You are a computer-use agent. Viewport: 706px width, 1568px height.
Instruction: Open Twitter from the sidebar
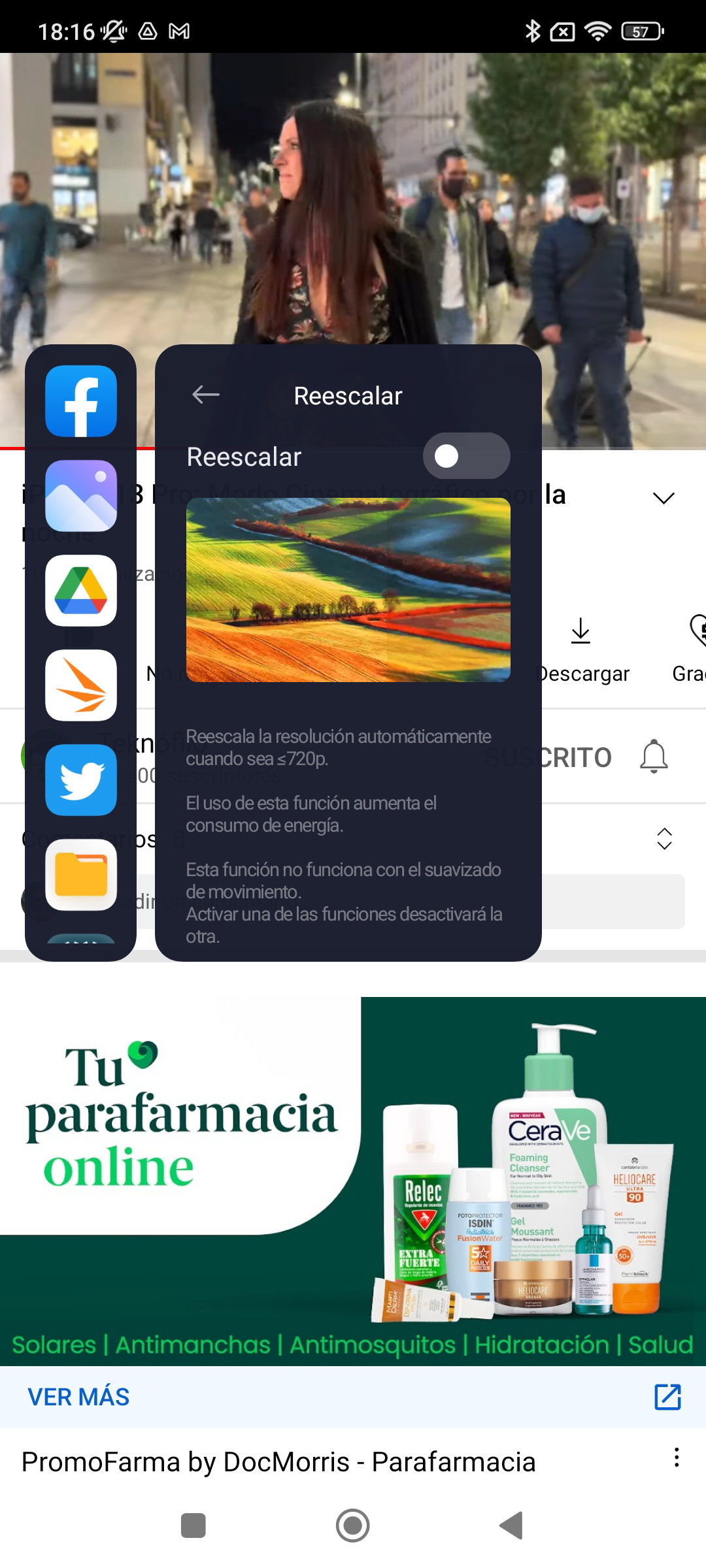coord(81,780)
